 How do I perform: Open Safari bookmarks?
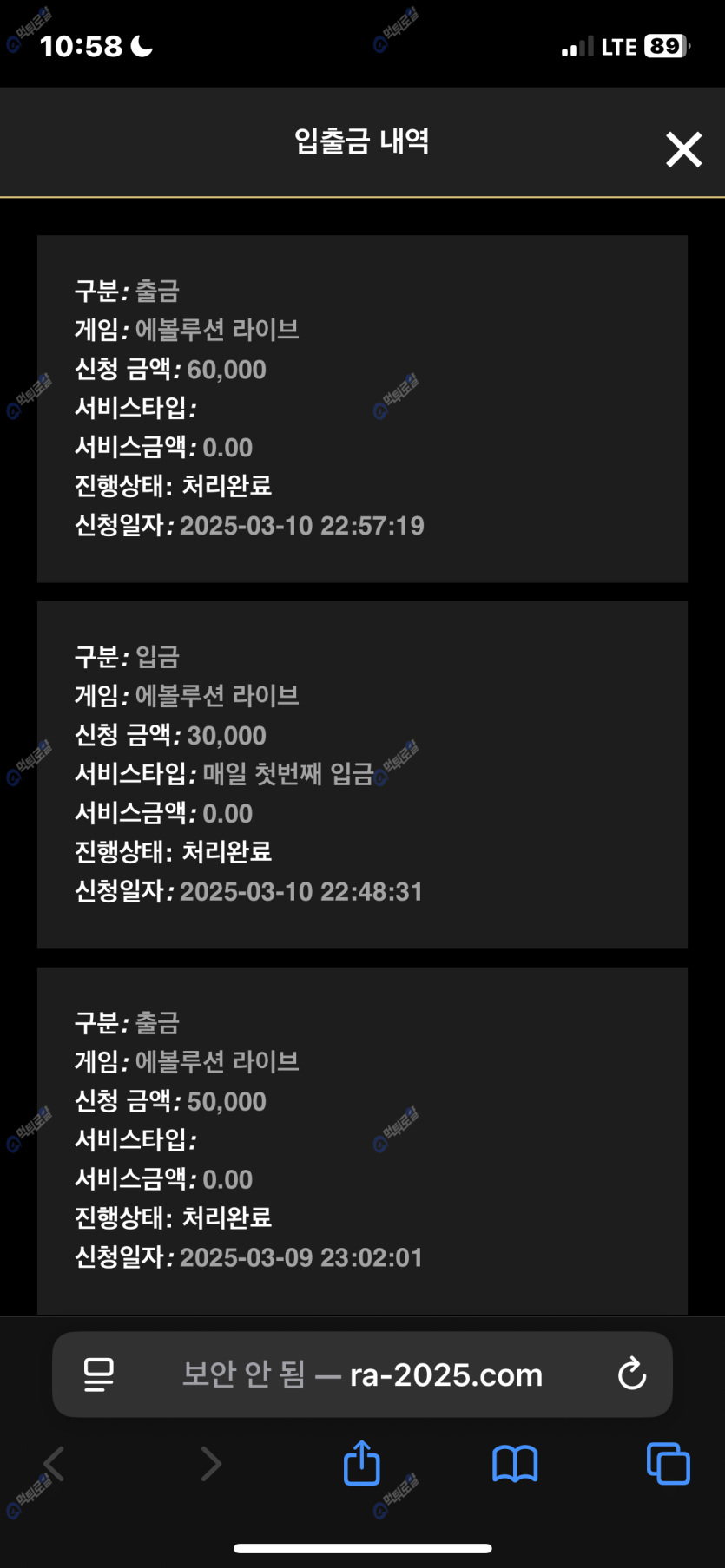(515, 1464)
